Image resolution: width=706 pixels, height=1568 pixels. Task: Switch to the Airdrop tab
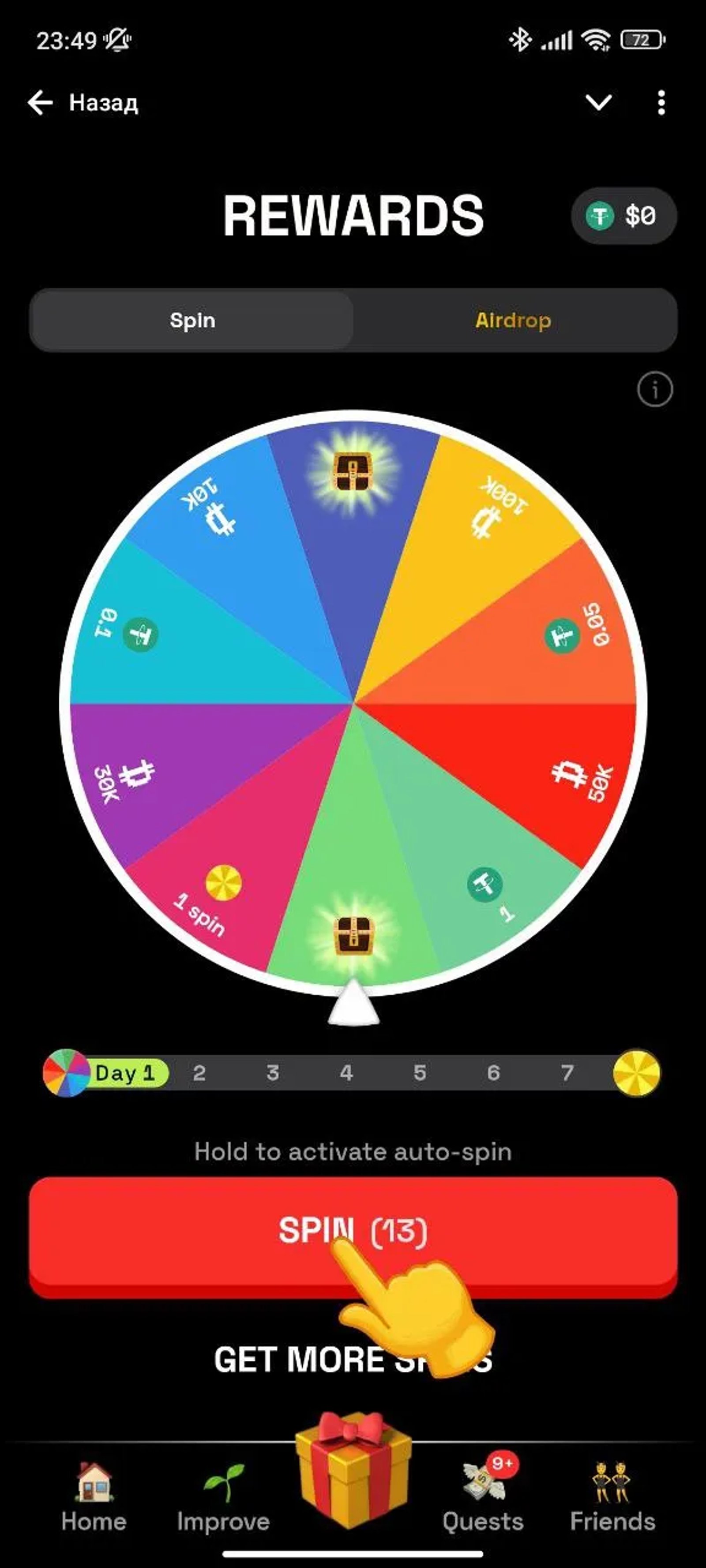(513, 321)
